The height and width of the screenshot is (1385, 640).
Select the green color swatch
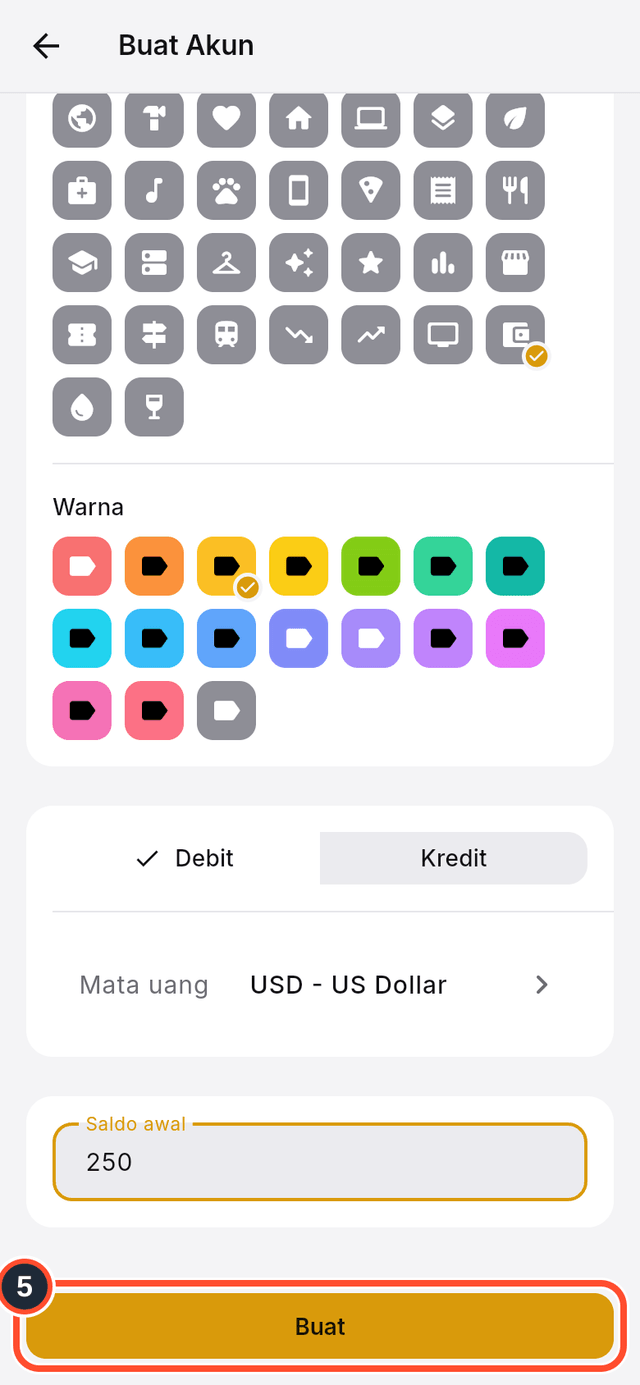pos(370,566)
